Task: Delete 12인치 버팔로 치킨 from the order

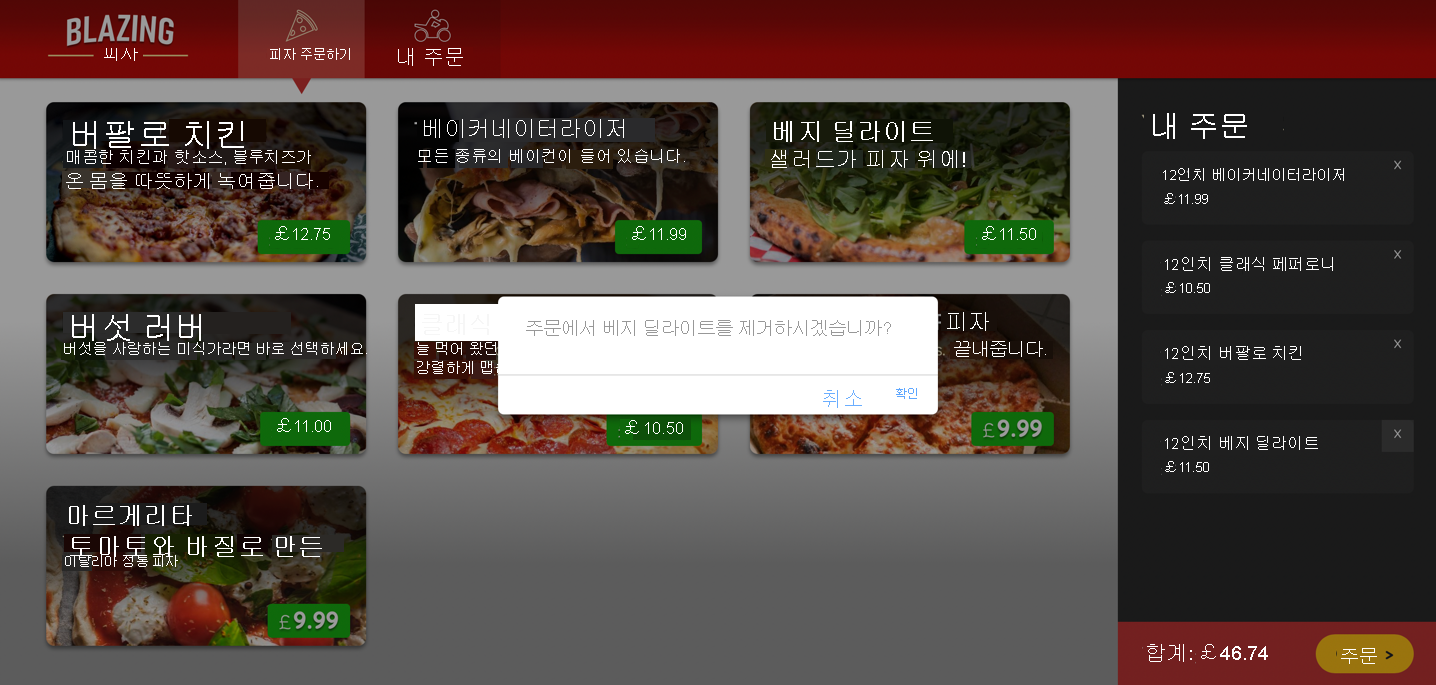Action: pos(1397,344)
